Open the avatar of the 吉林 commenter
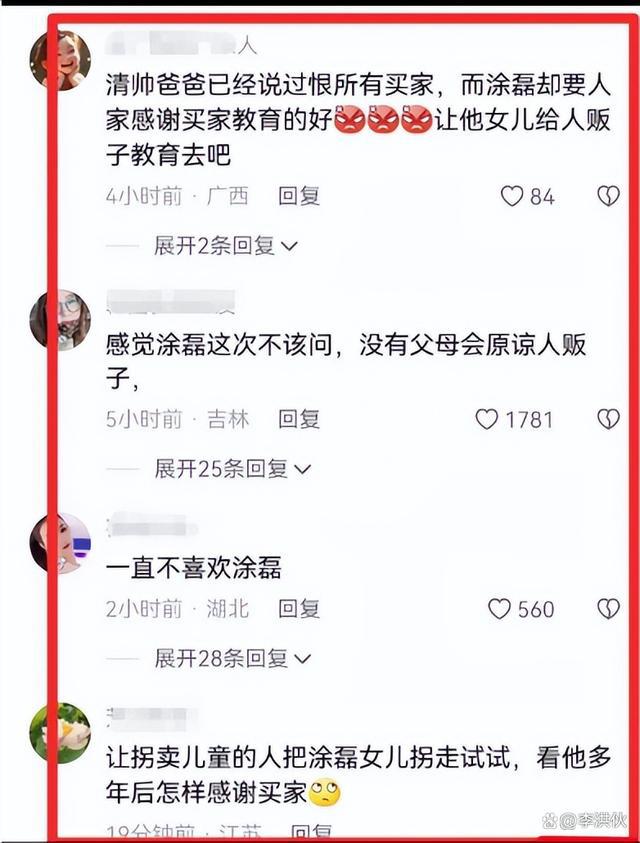The height and width of the screenshot is (843, 640). pos(60,320)
